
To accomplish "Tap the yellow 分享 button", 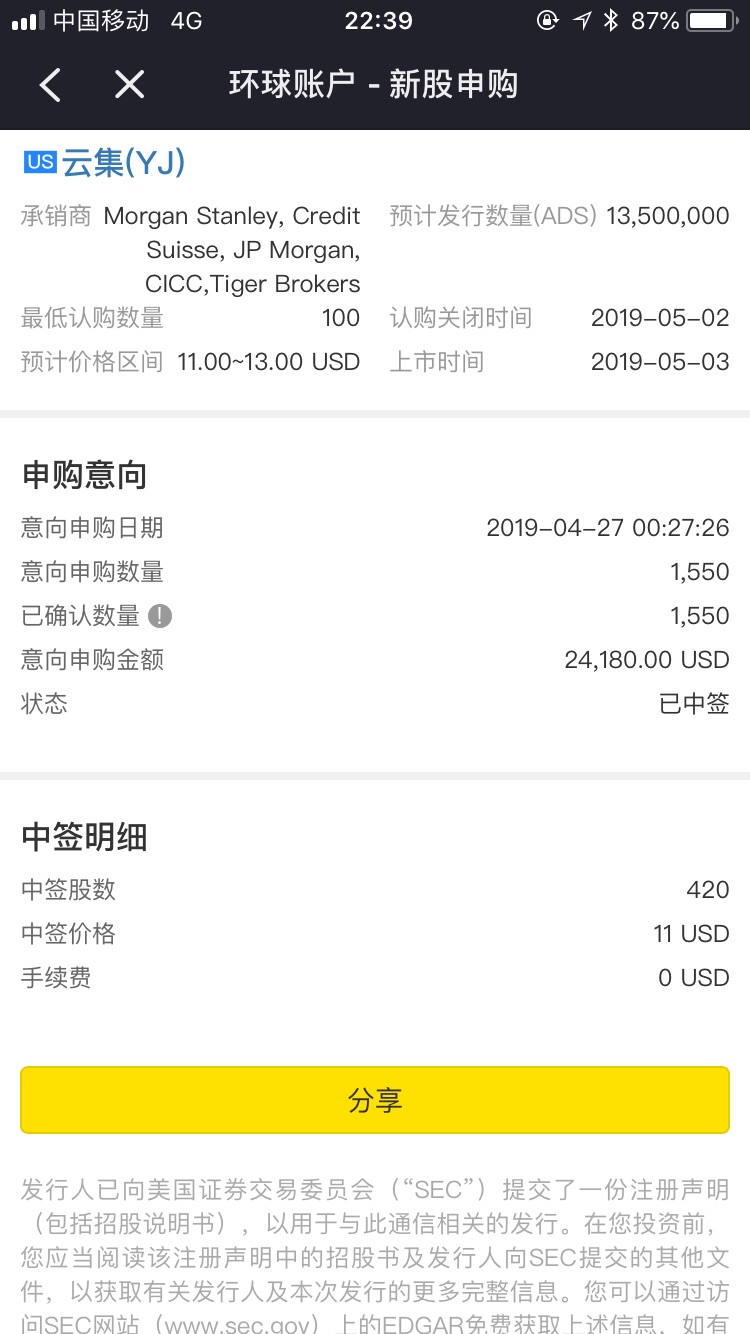I will point(375,1100).
